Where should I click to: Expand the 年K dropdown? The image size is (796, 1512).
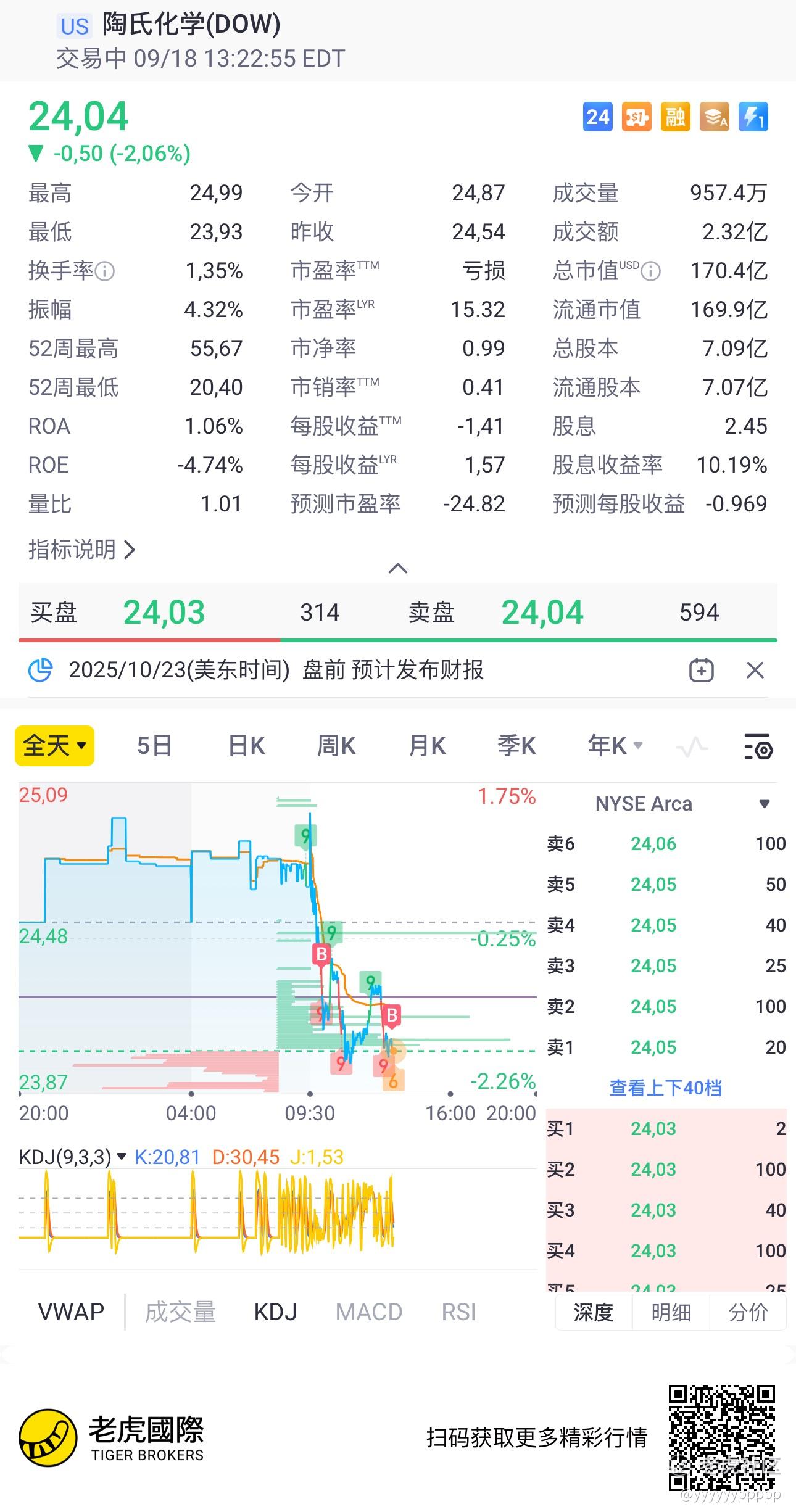[615, 746]
